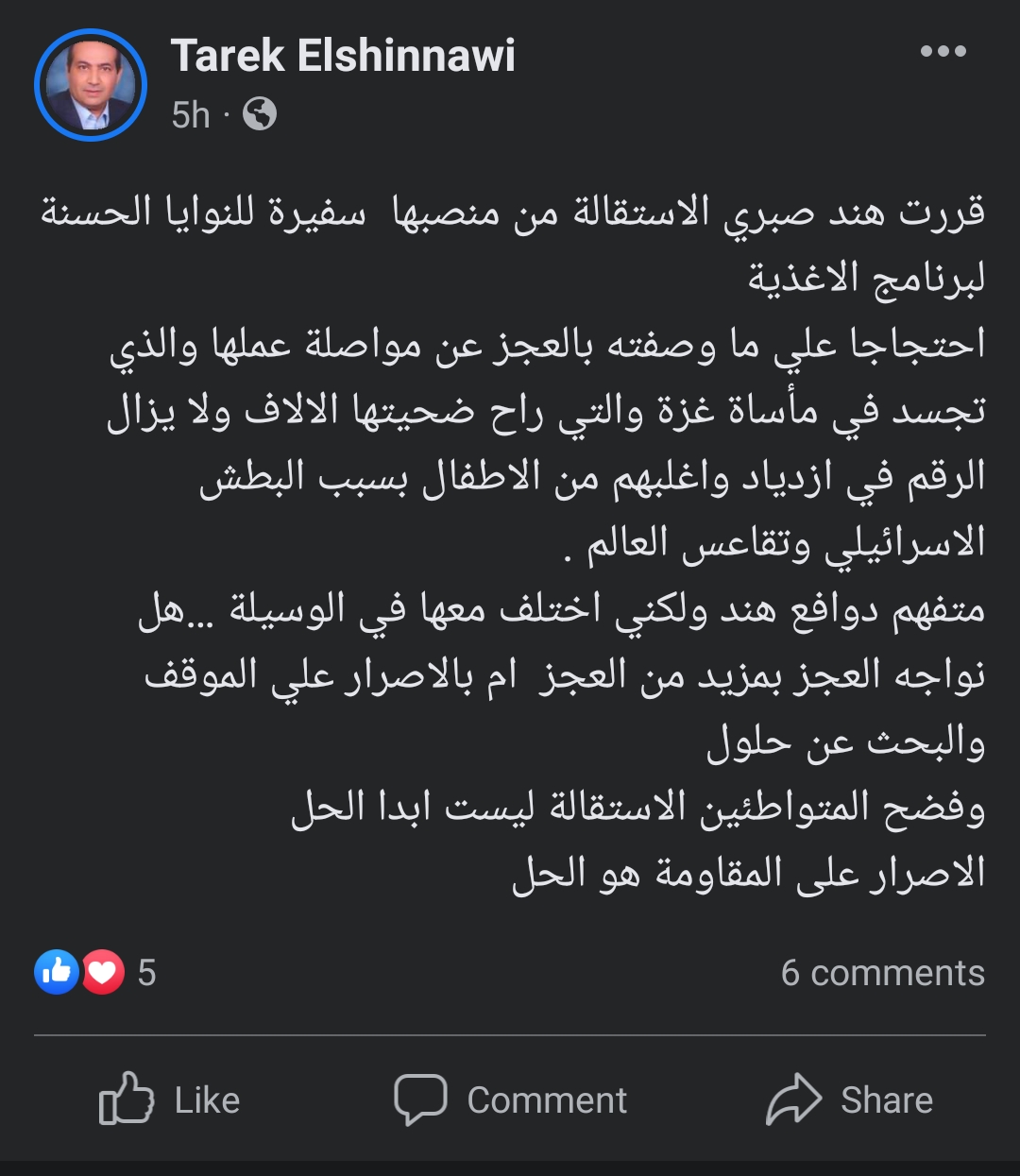Comment on this post

[510, 1099]
